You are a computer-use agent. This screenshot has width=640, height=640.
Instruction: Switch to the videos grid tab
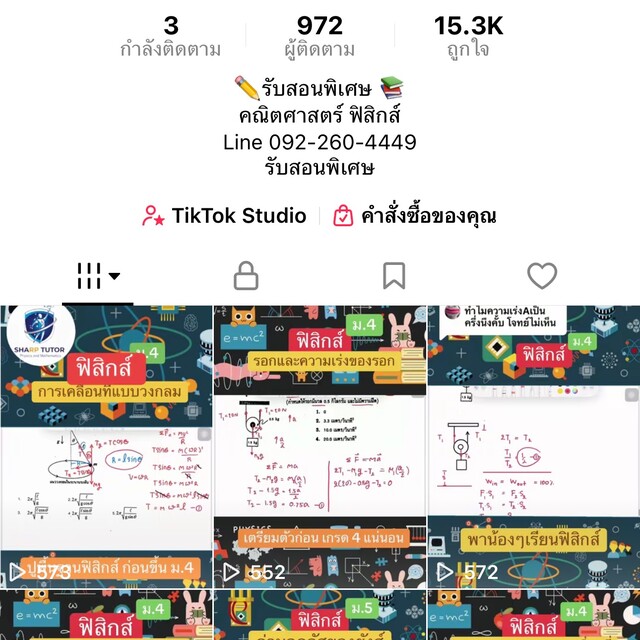(98, 276)
